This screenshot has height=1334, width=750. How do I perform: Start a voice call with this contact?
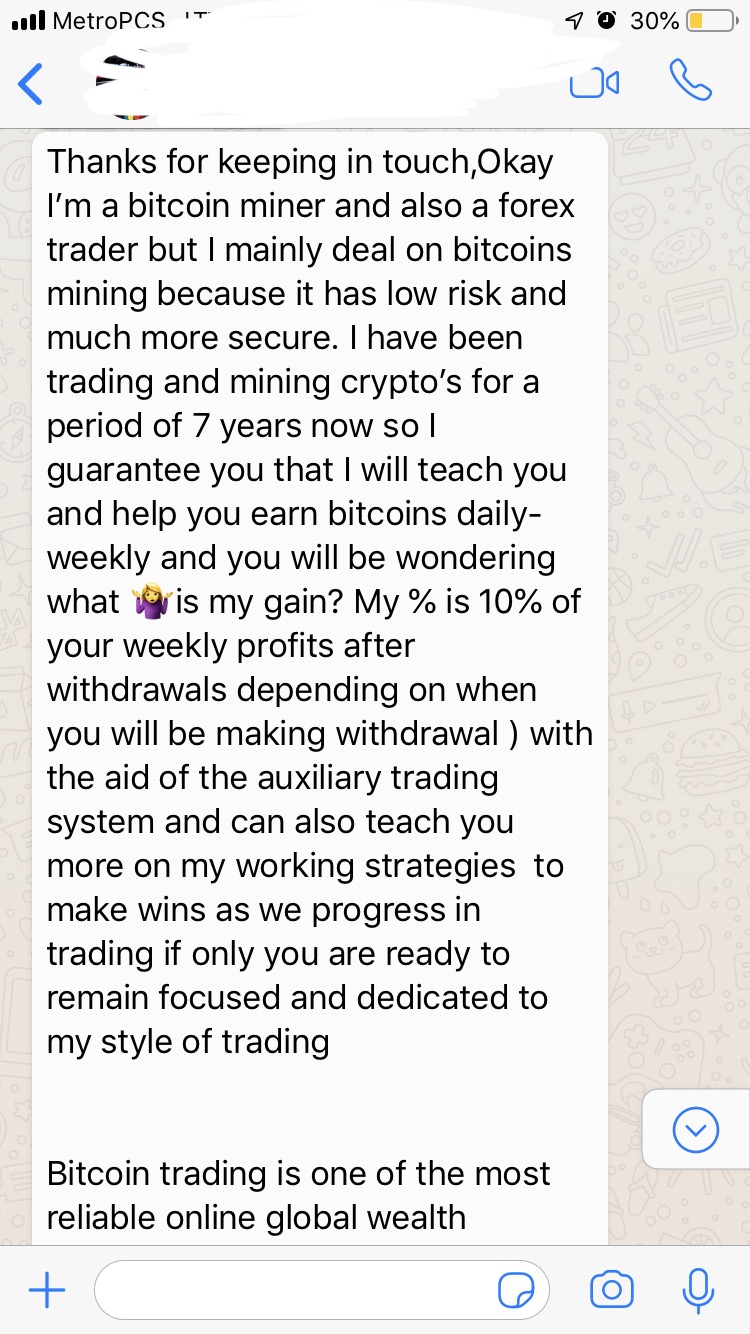pos(691,81)
